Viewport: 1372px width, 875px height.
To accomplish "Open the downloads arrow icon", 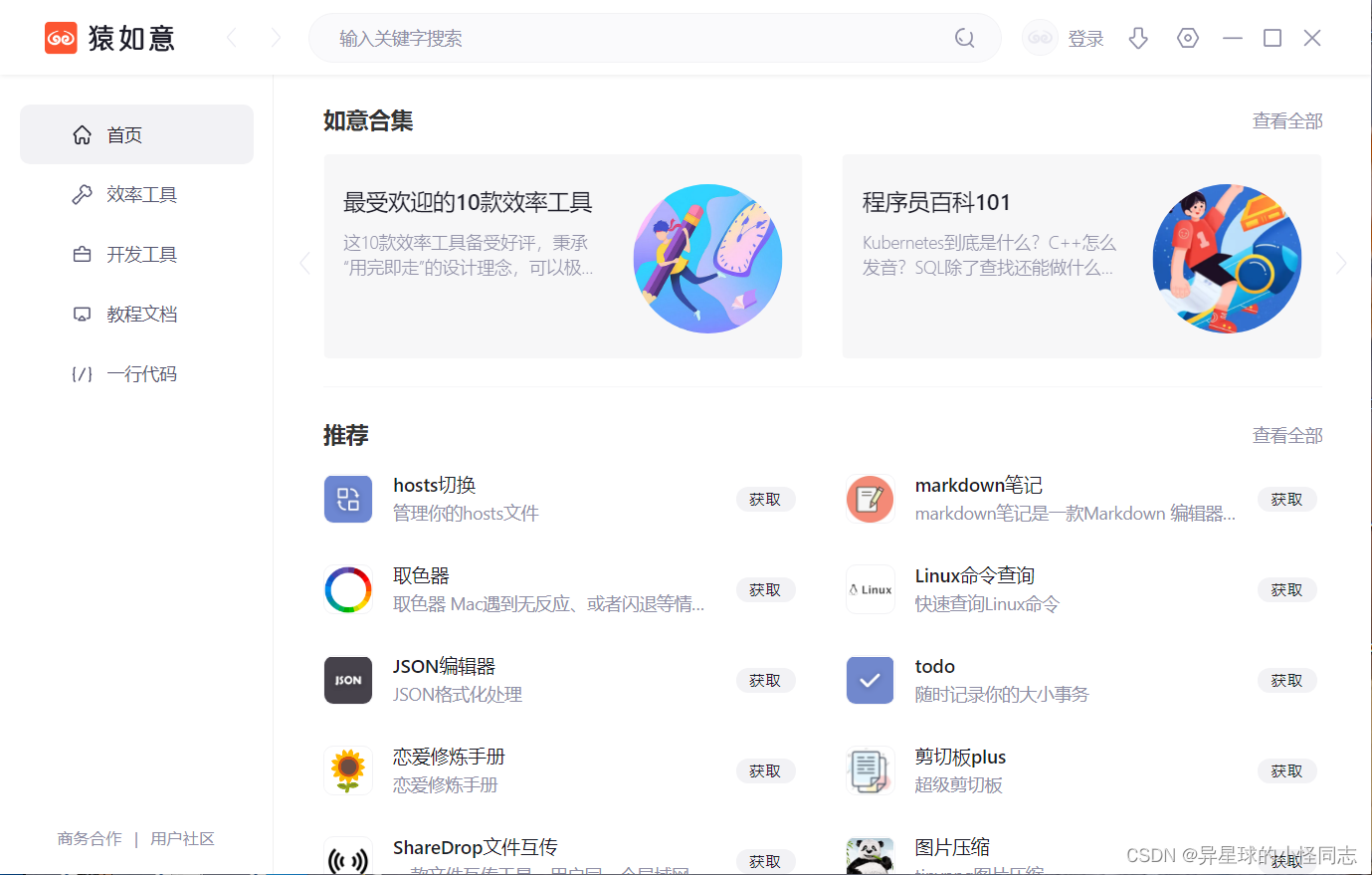I will tap(1138, 39).
